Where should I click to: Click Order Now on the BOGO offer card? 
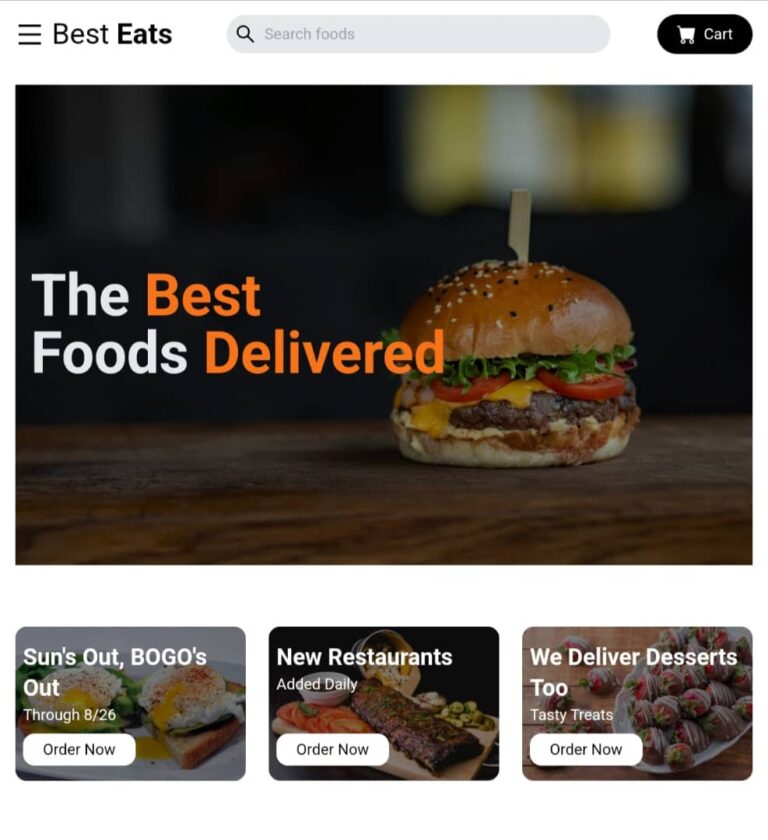[79, 748]
